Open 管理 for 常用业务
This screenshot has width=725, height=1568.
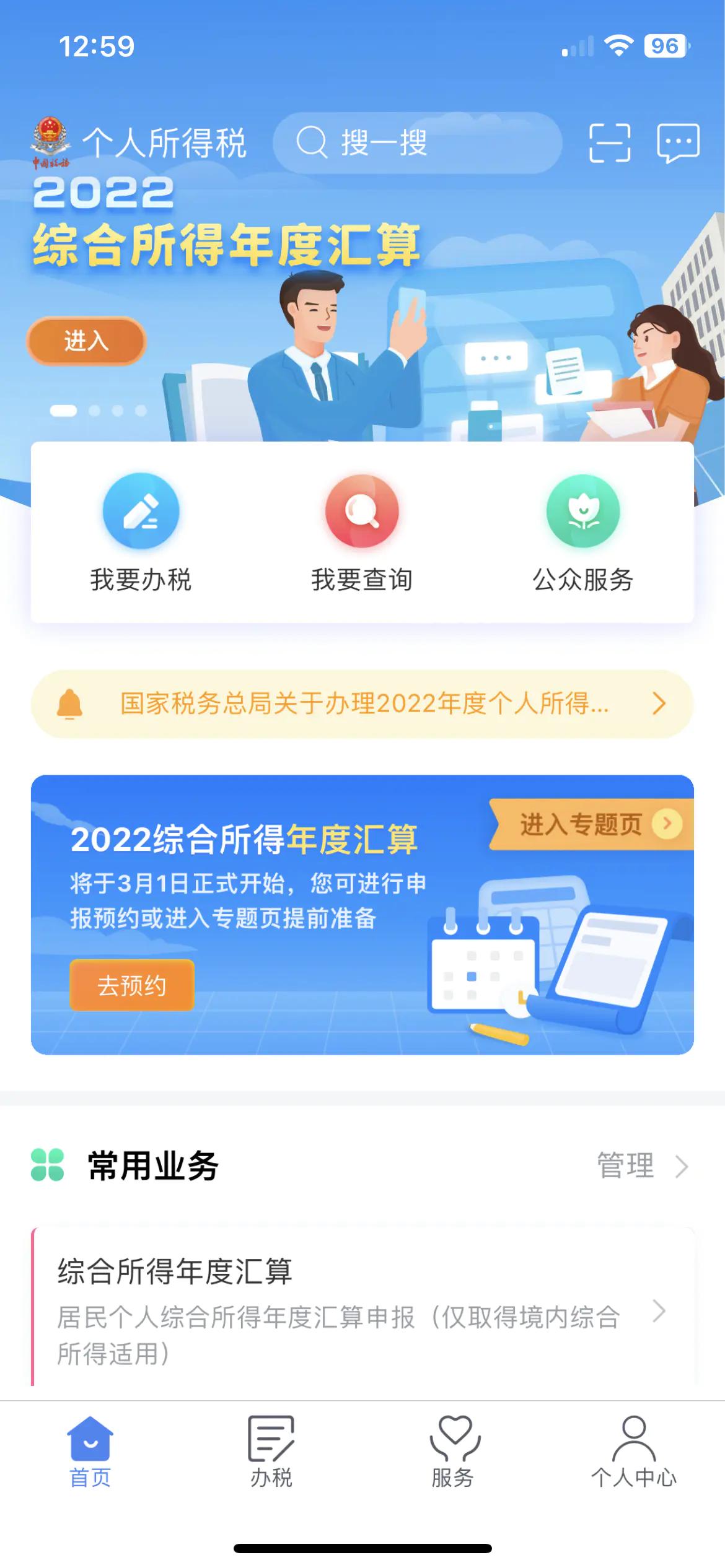[x=643, y=1165]
